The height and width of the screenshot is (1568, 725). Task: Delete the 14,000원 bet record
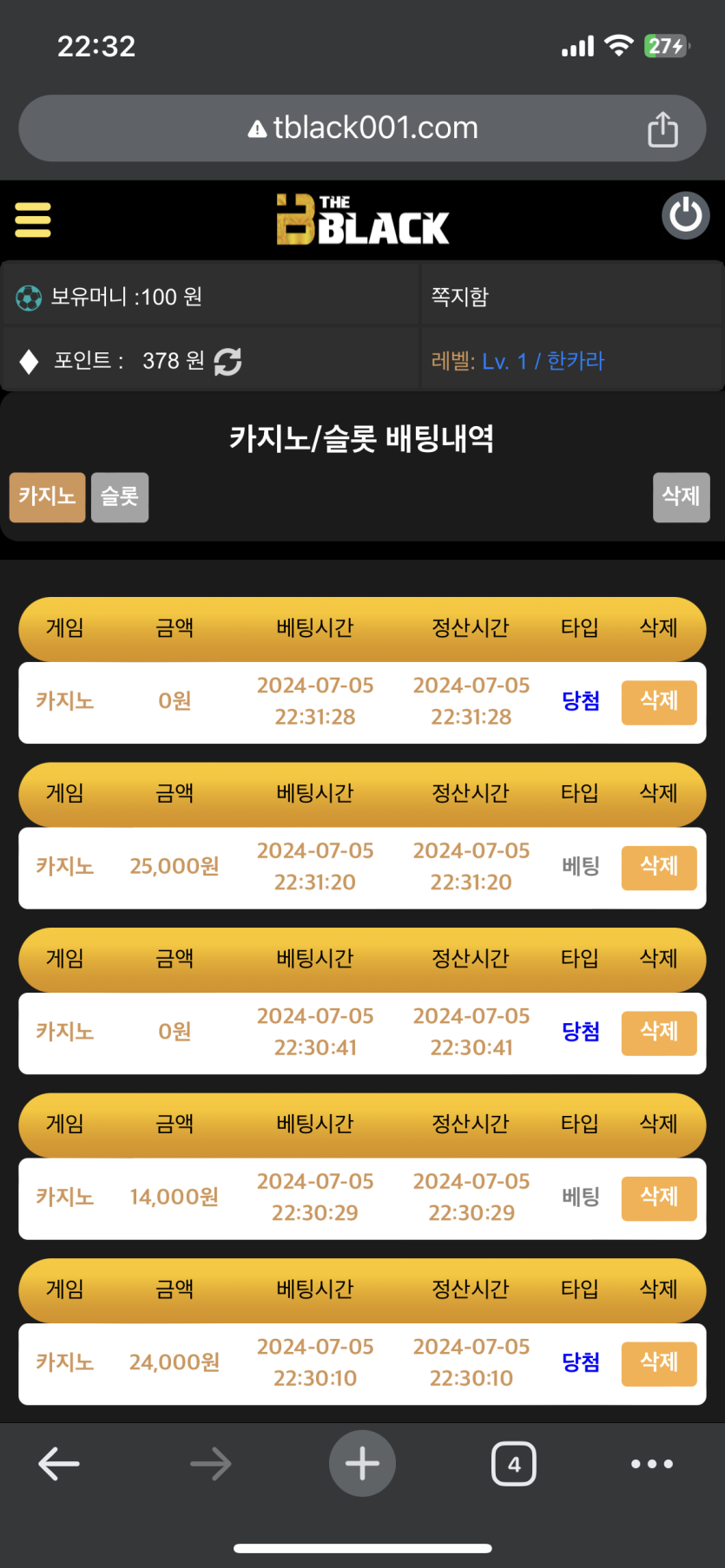point(659,1197)
